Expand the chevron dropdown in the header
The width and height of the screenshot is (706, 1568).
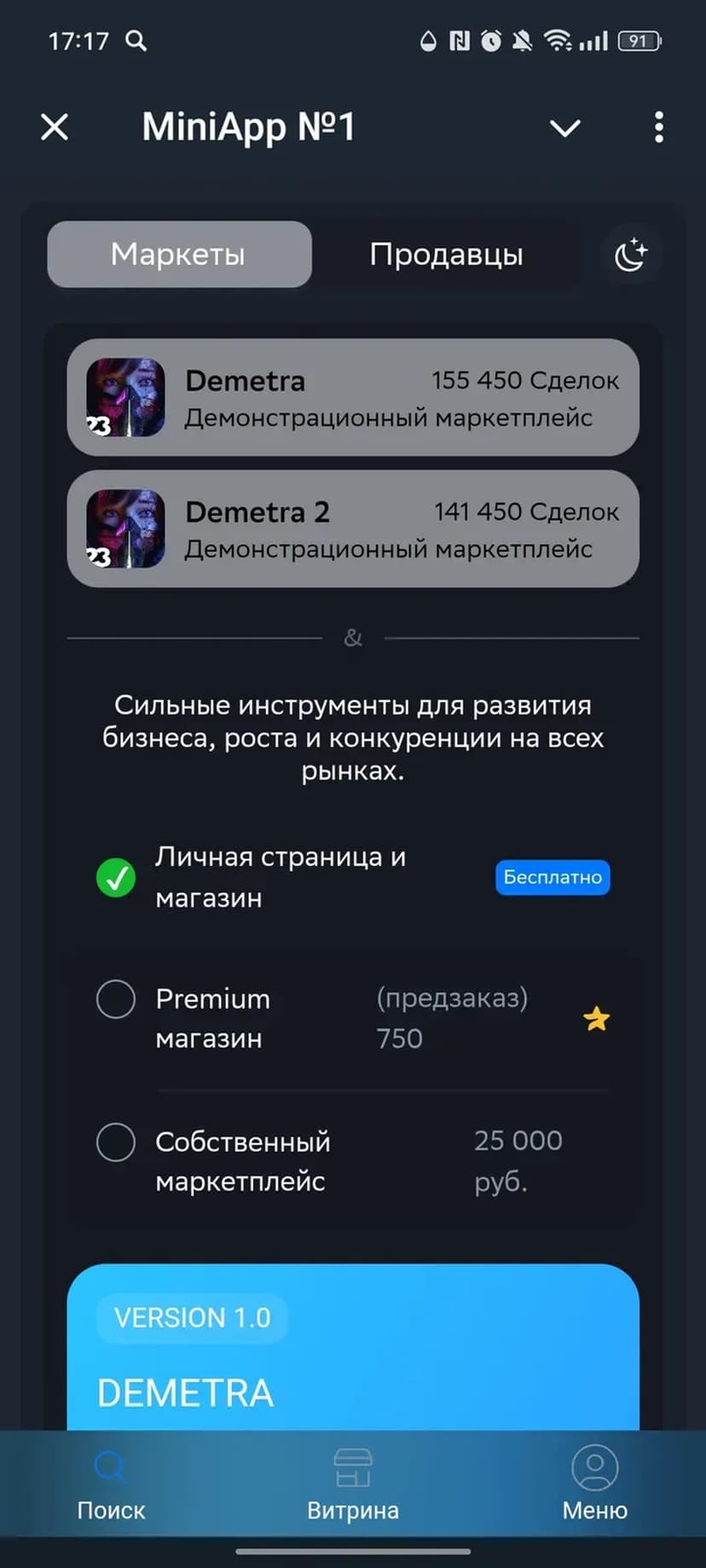coord(564,128)
